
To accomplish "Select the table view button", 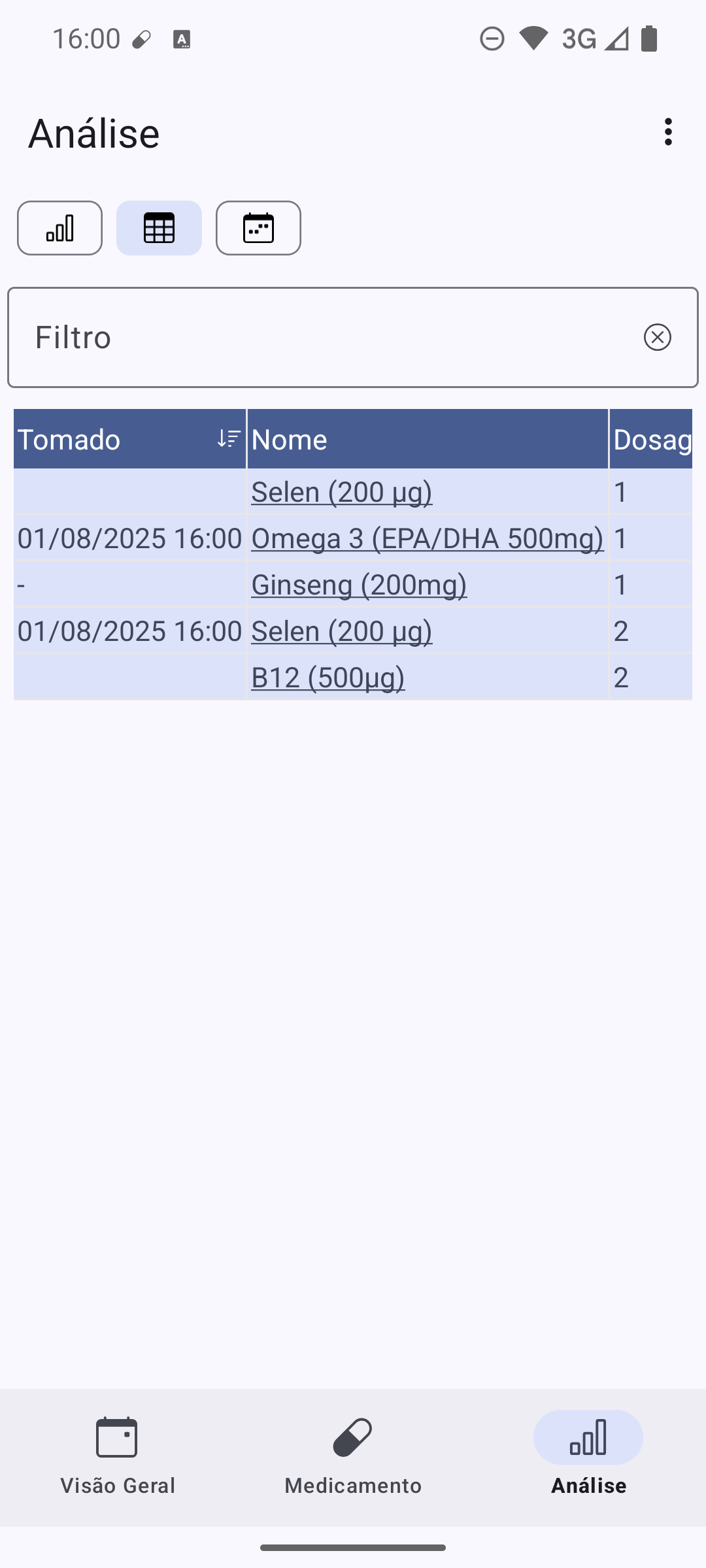I will tap(159, 228).
